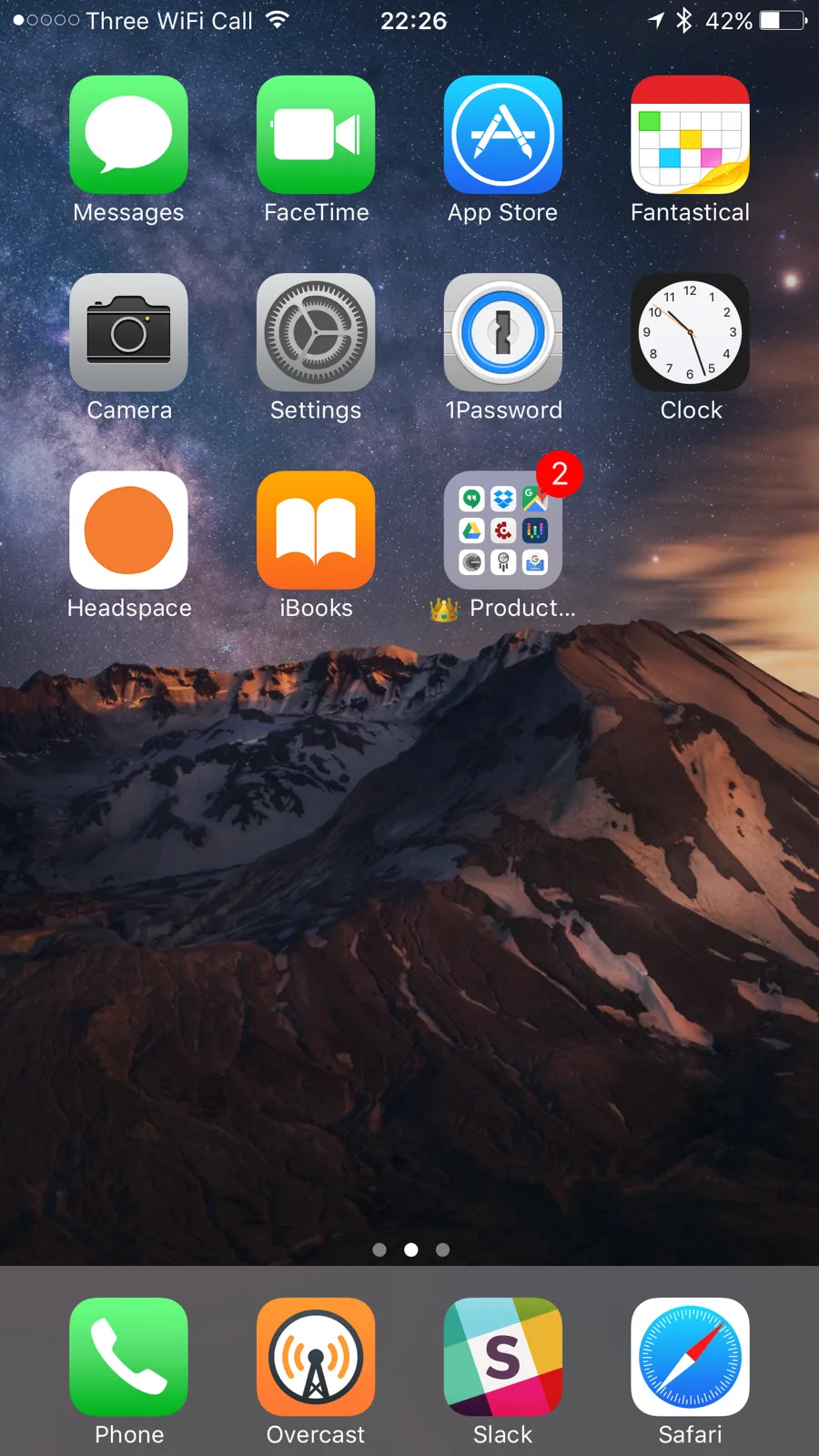
Task: Open Fantastical calendar app
Action: [x=691, y=135]
